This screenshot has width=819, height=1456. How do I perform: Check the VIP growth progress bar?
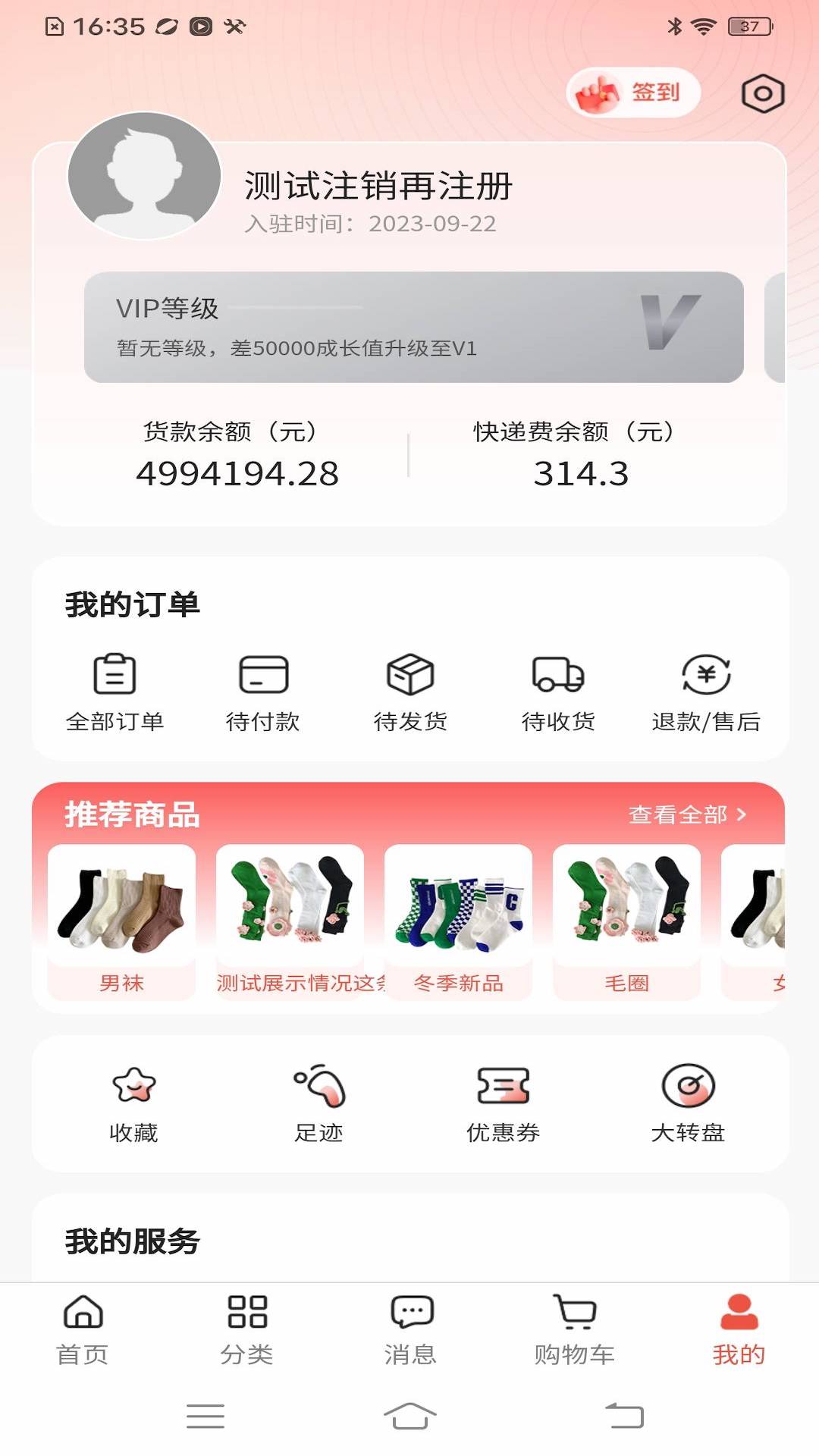(x=296, y=309)
